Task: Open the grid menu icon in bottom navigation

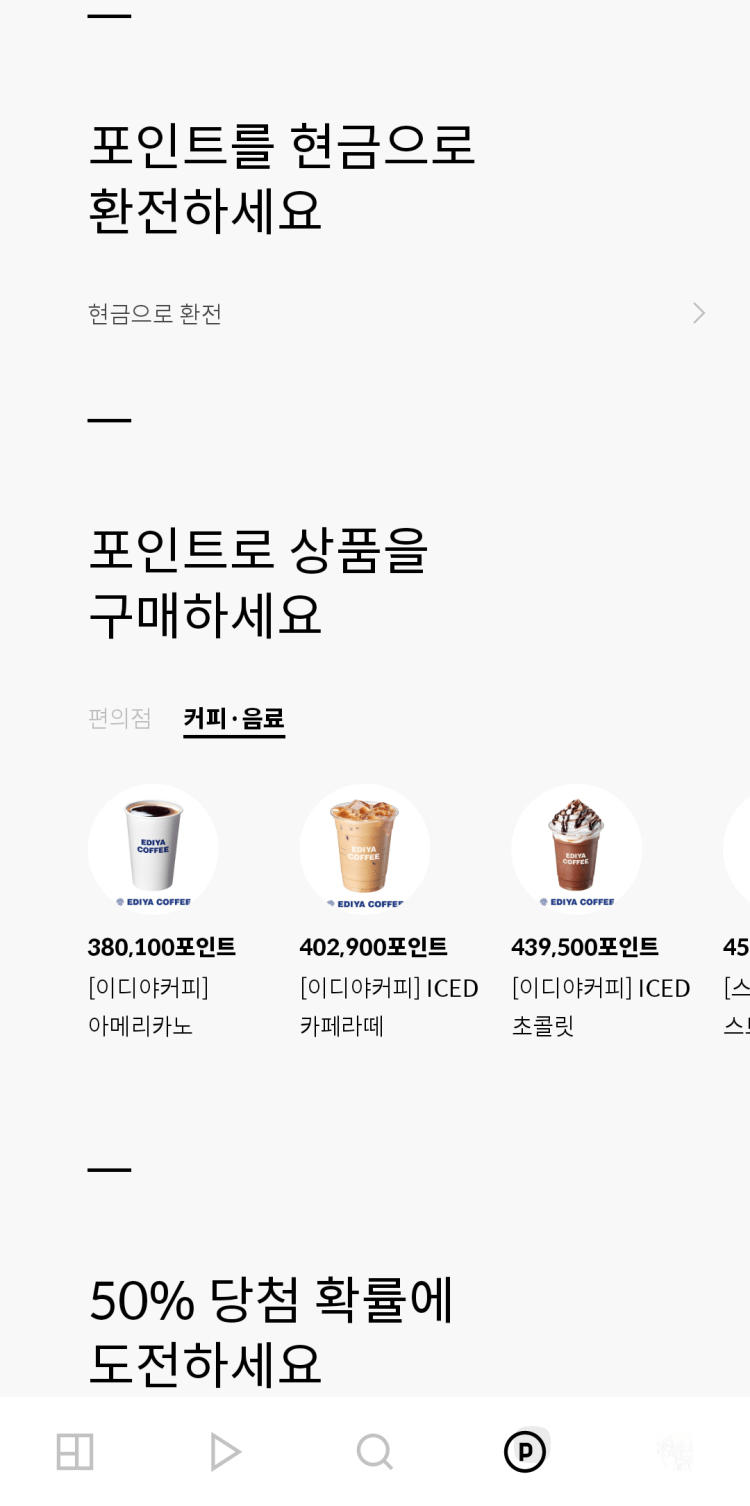Action: tap(74, 1450)
